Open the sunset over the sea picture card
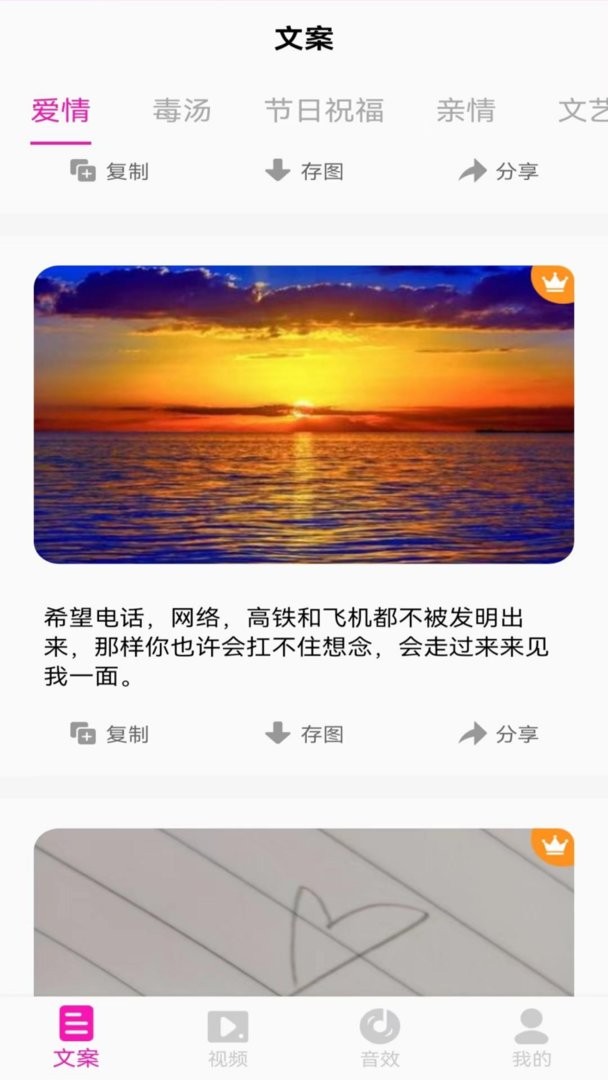The image size is (608, 1080). (304, 414)
